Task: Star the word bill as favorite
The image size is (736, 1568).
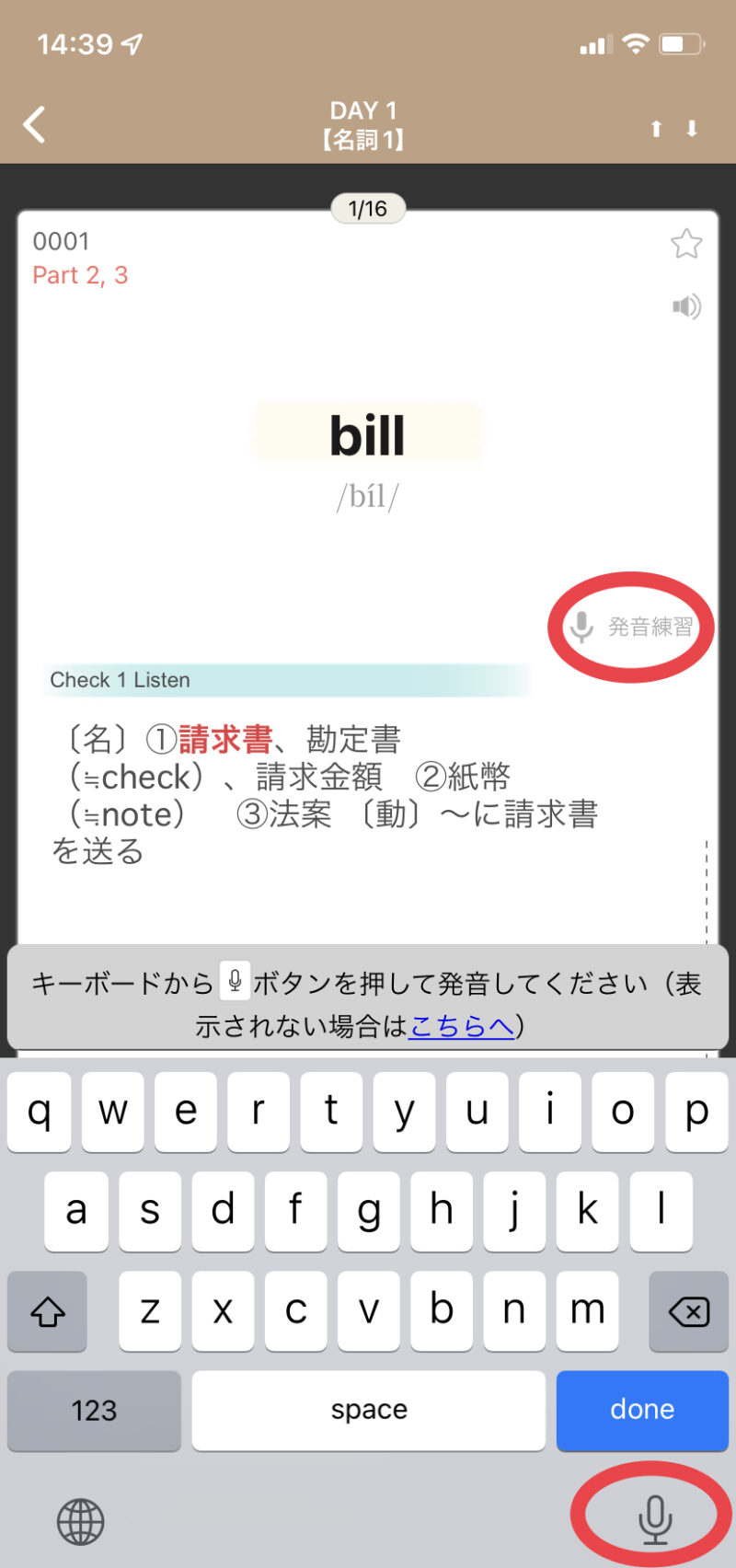Action: pyautogui.click(x=686, y=244)
